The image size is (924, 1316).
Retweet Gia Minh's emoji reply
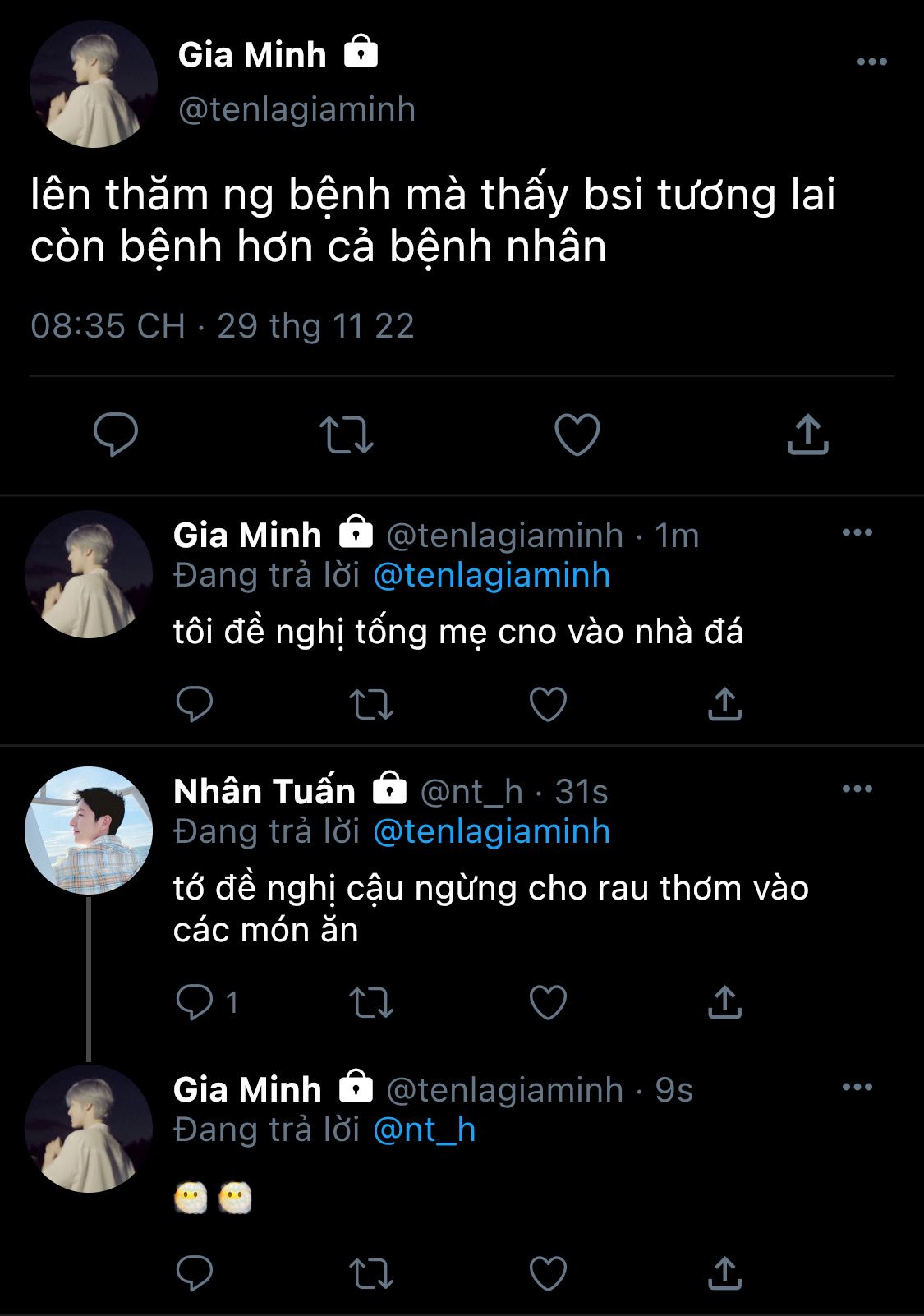coord(371,1274)
